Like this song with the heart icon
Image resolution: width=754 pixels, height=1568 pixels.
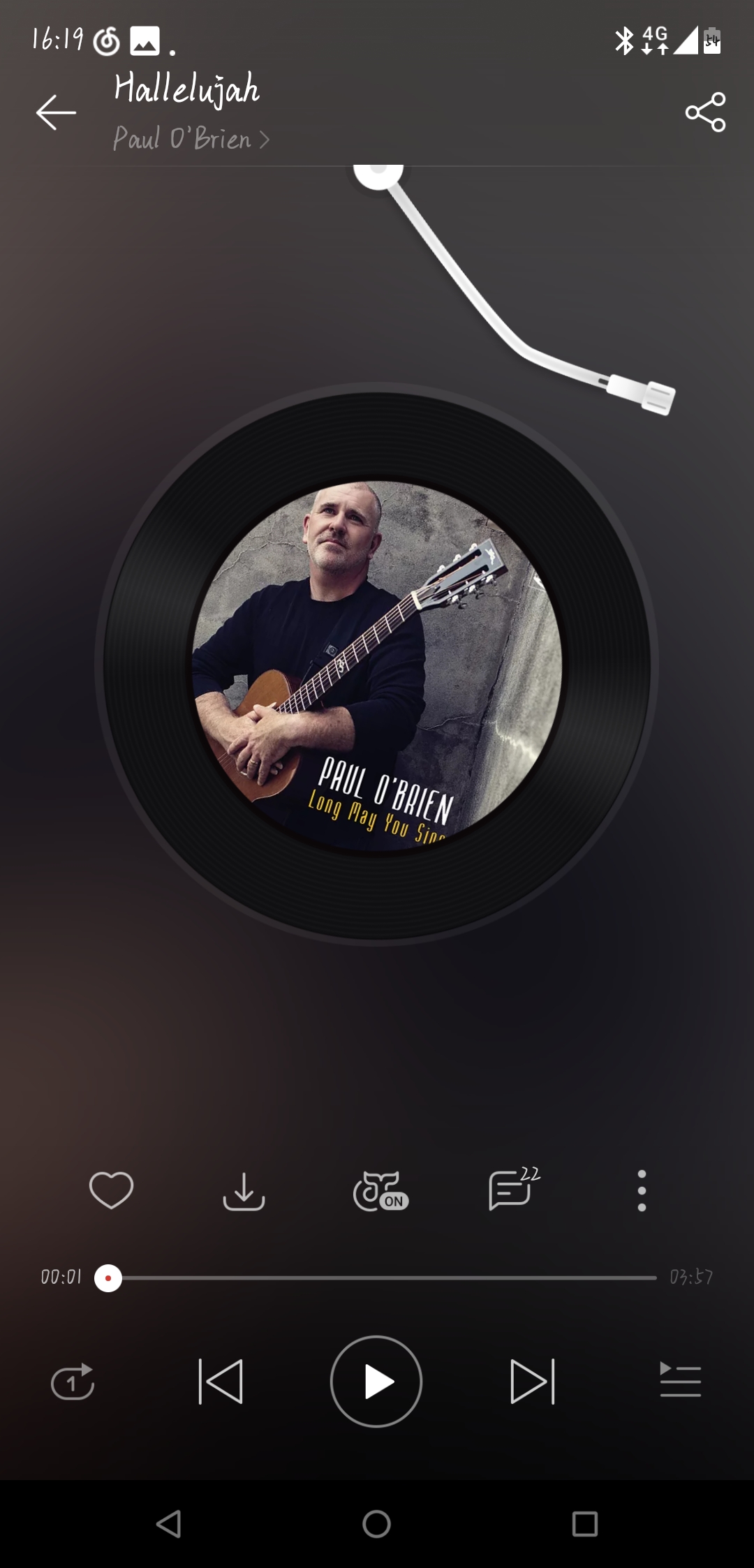coord(111,1190)
